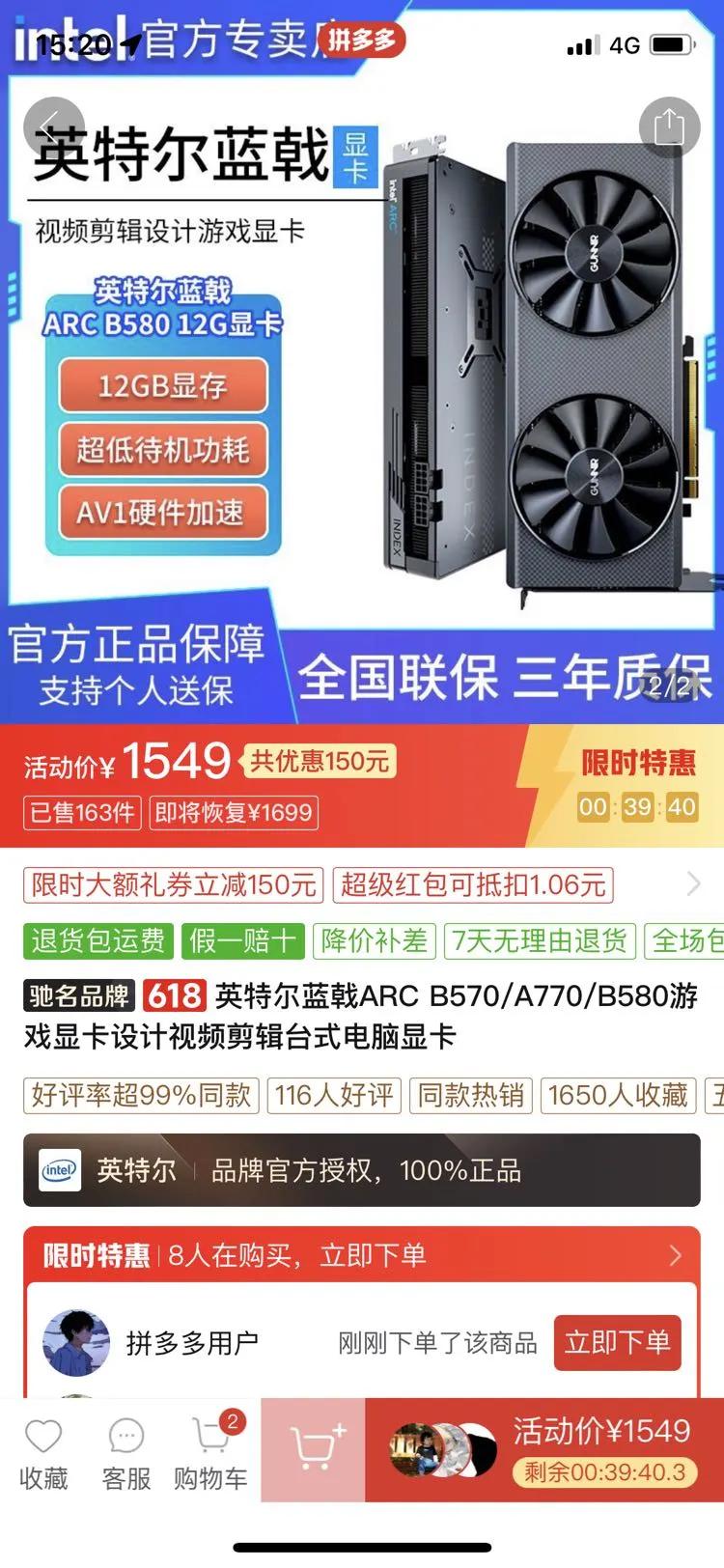Image resolution: width=724 pixels, height=1568 pixels.
Task: Add this item to 收藏 favorites
Action: [x=43, y=1454]
